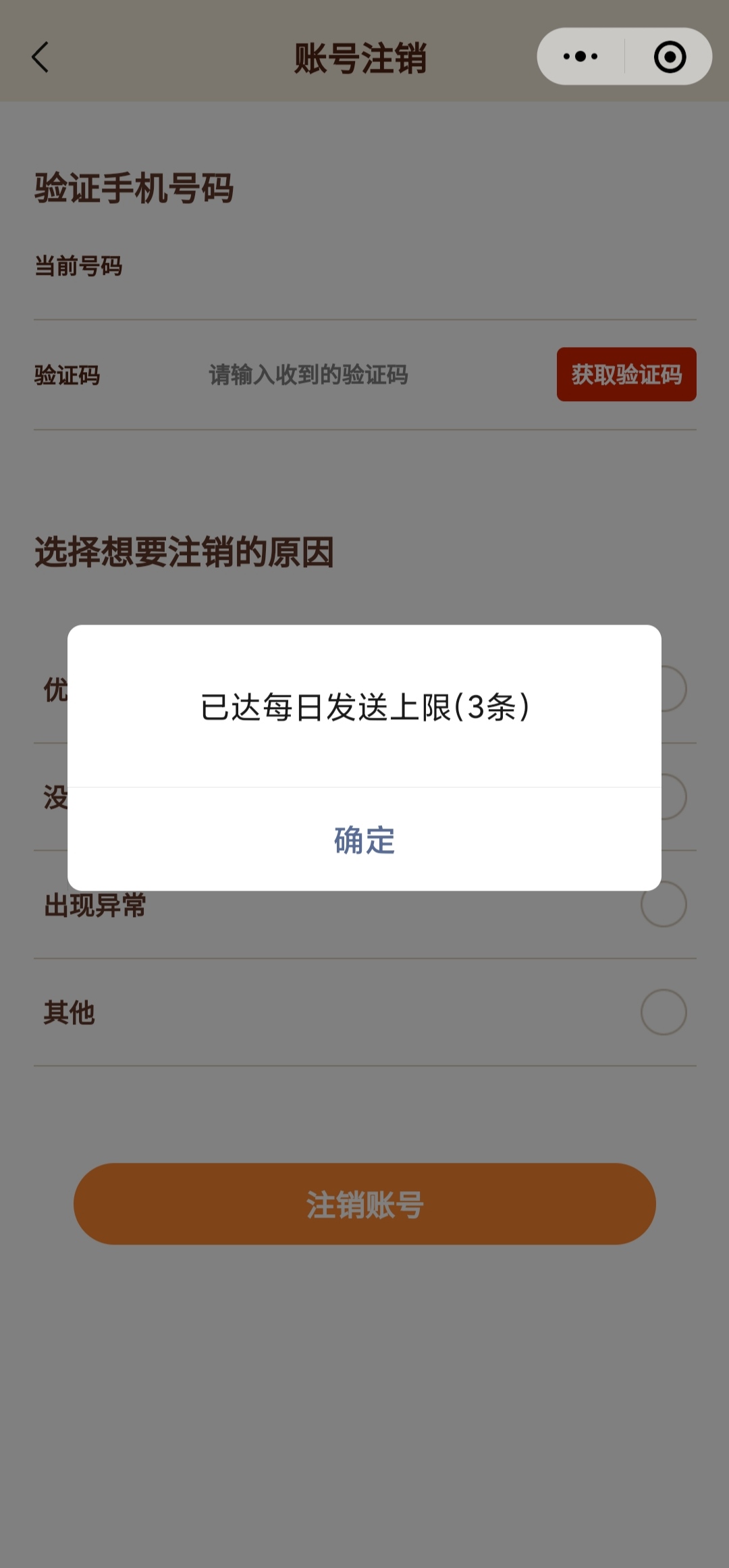729x1568 pixels.
Task: Open the mini program three-dot menu
Action: click(x=580, y=57)
